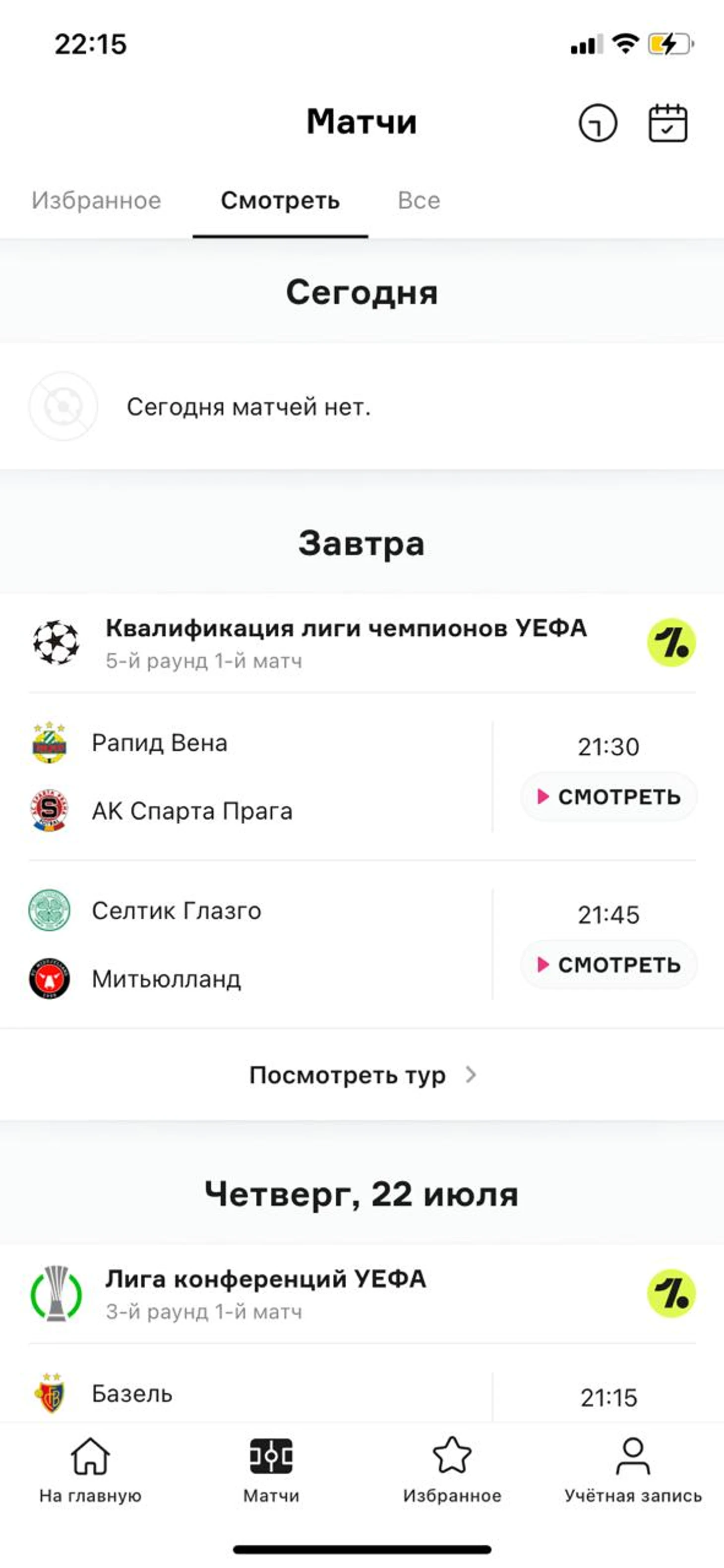Watch the 21:45 Селтик Глазго match
The height and width of the screenshot is (1568, 724).
[608, 964]
